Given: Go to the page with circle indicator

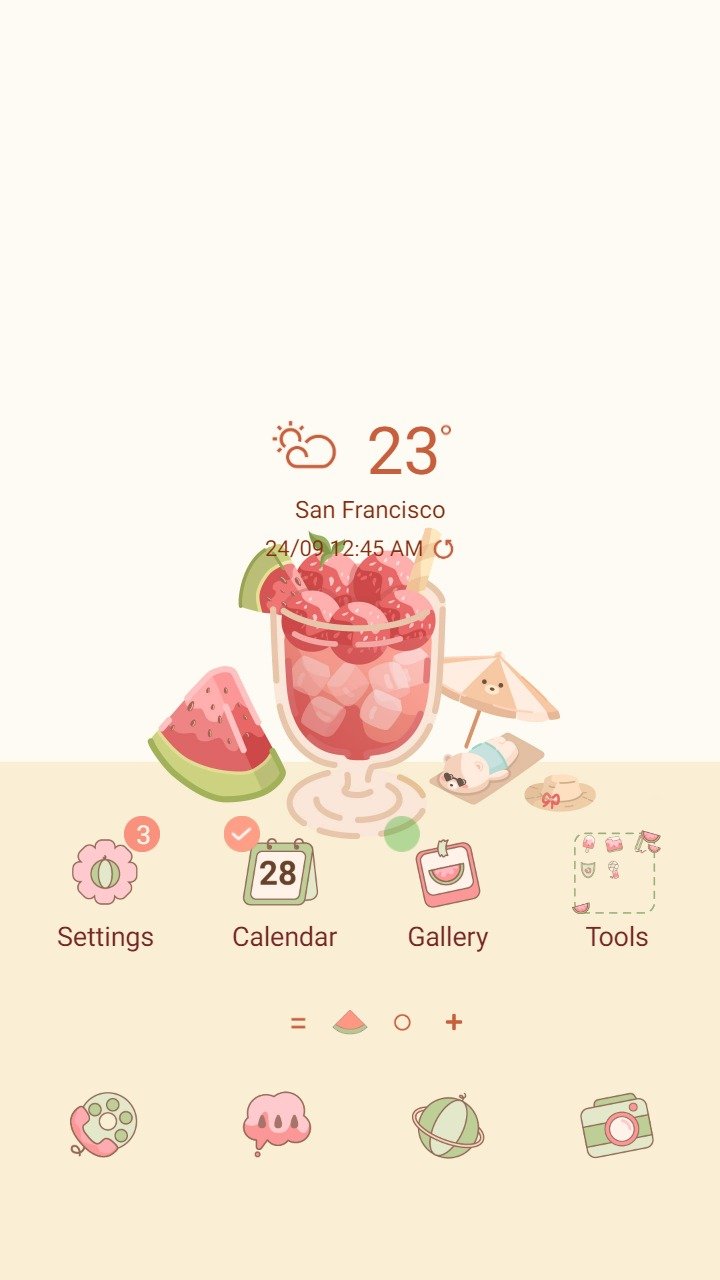Looking at the screenshot, I should (402, 1022).
